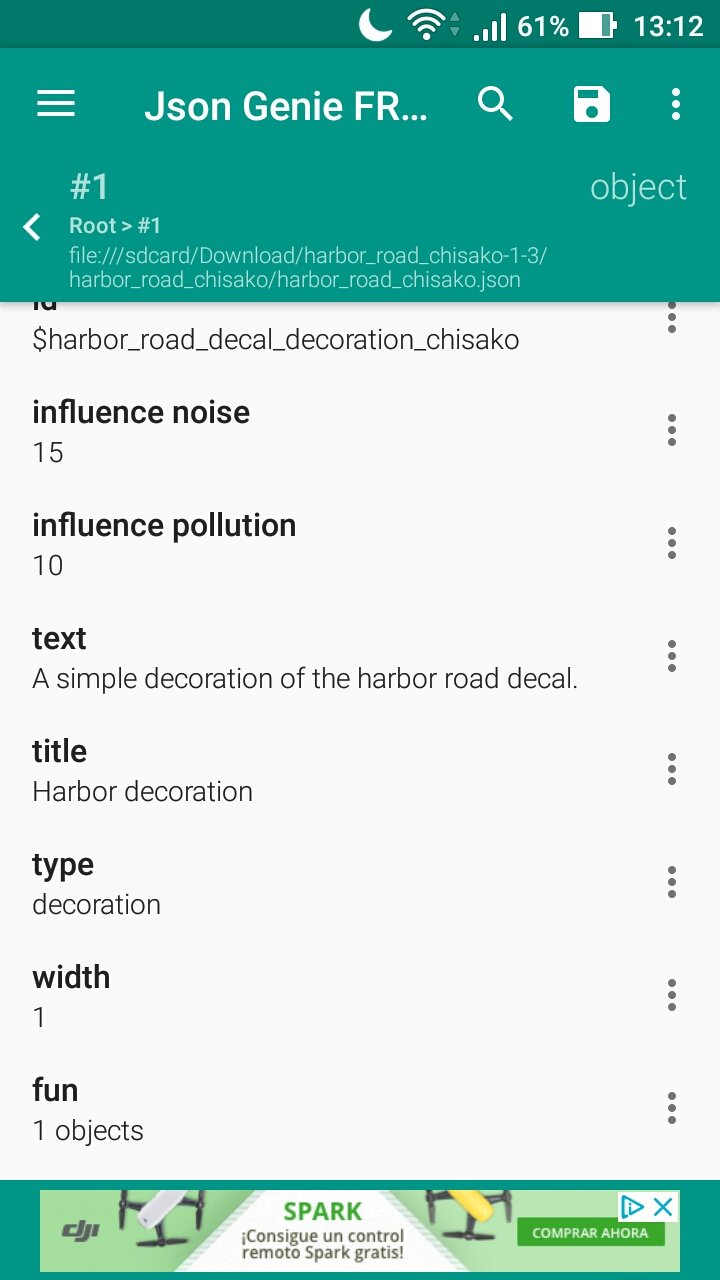Open options for the title entry

point(672,769)
